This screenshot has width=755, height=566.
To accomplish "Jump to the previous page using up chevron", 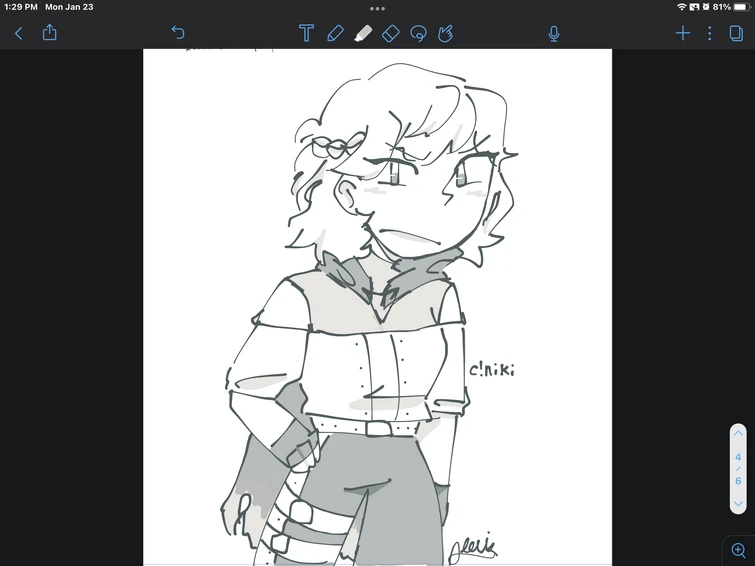I will 738,433.
